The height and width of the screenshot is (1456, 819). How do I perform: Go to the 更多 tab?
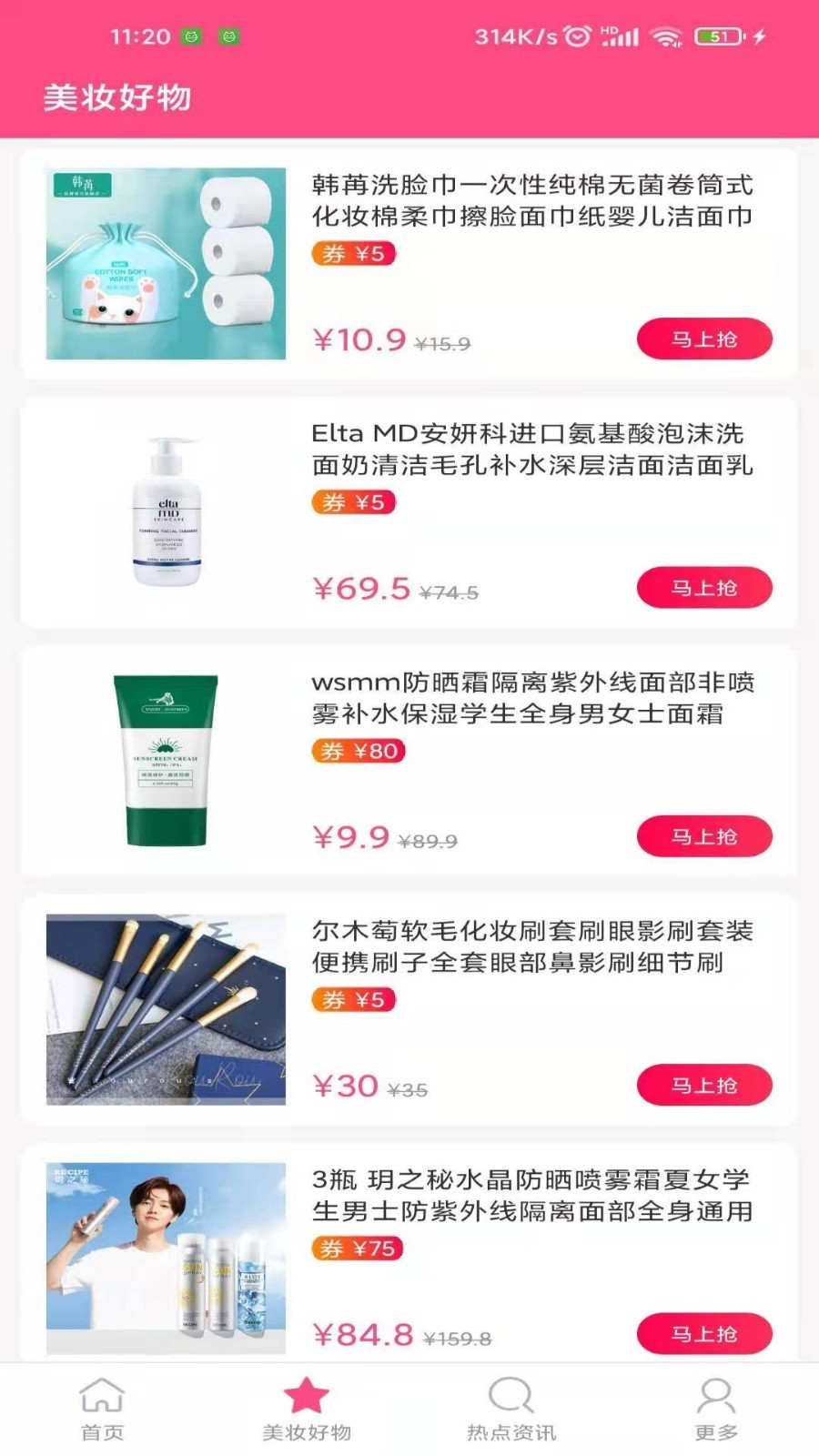pyautogui.click(x=716, y=1409)
